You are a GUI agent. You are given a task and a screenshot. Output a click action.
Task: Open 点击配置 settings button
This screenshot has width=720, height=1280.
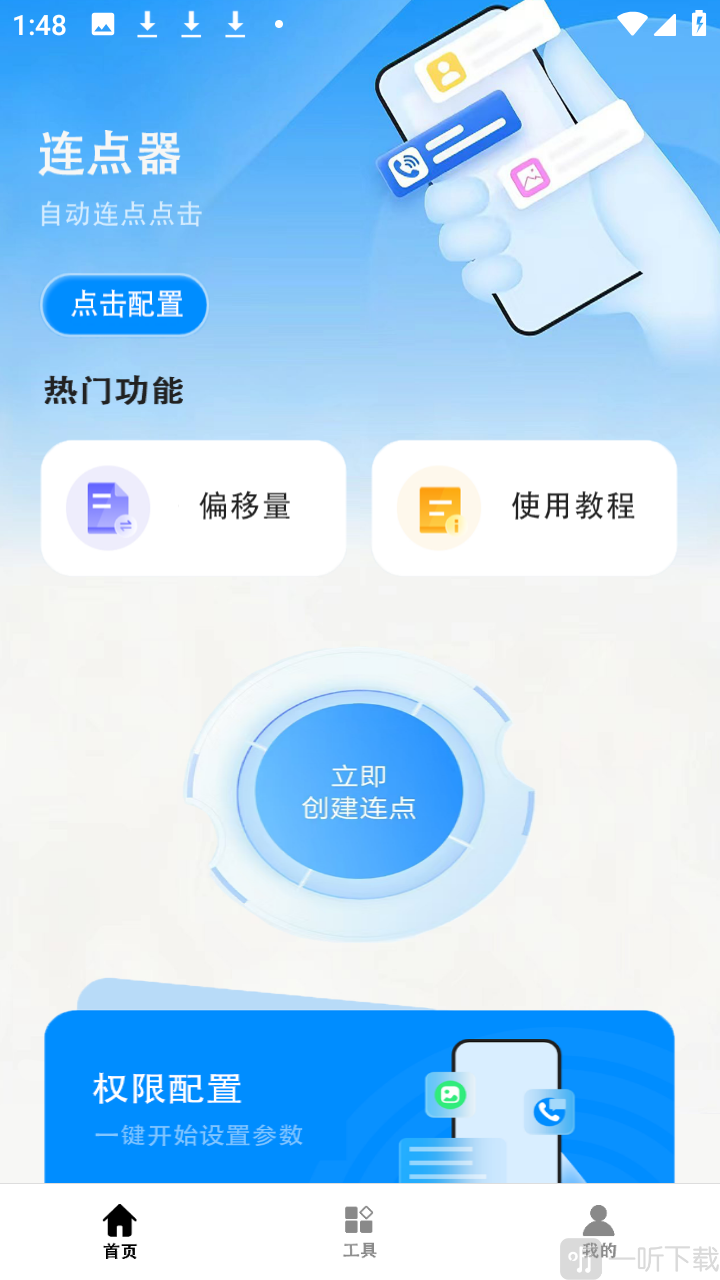click(124, 305)
